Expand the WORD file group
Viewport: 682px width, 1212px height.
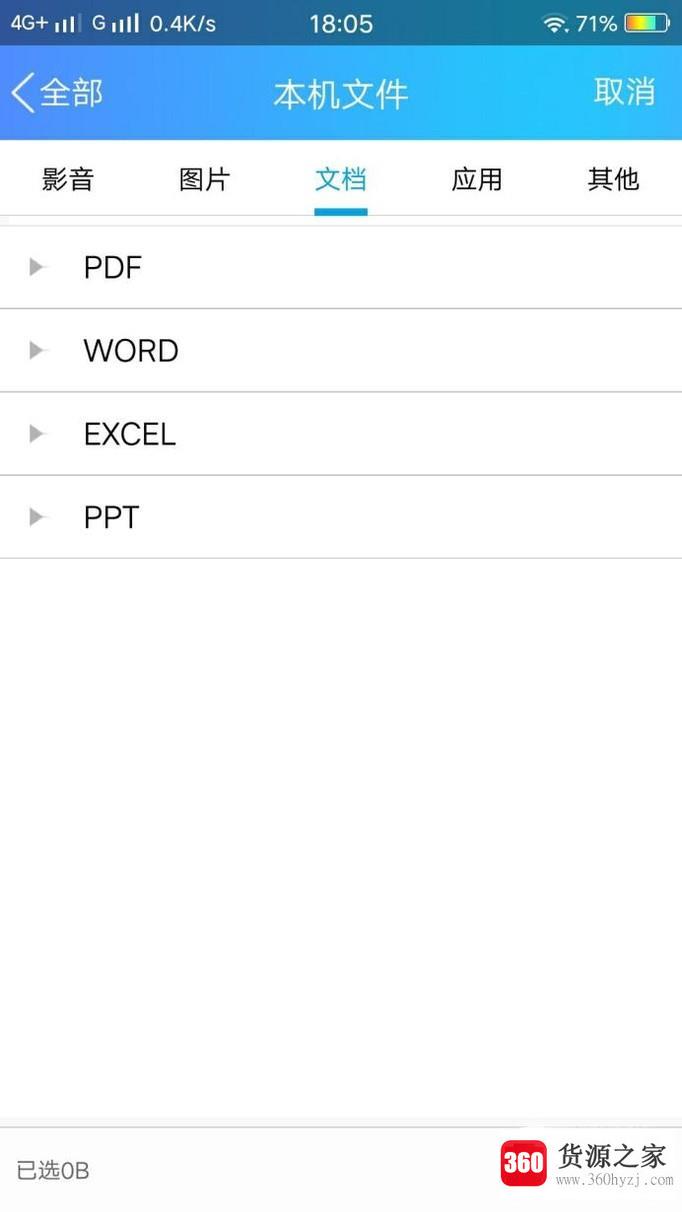point(130,351)
